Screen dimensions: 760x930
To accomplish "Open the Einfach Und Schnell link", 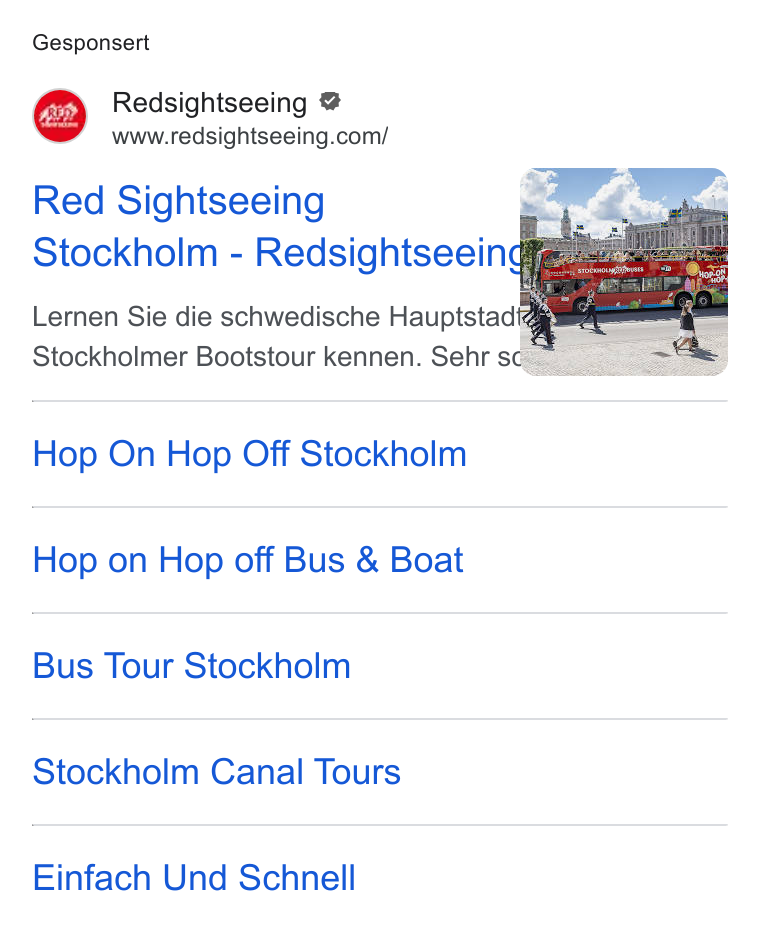I will click(x=194, y=878).
